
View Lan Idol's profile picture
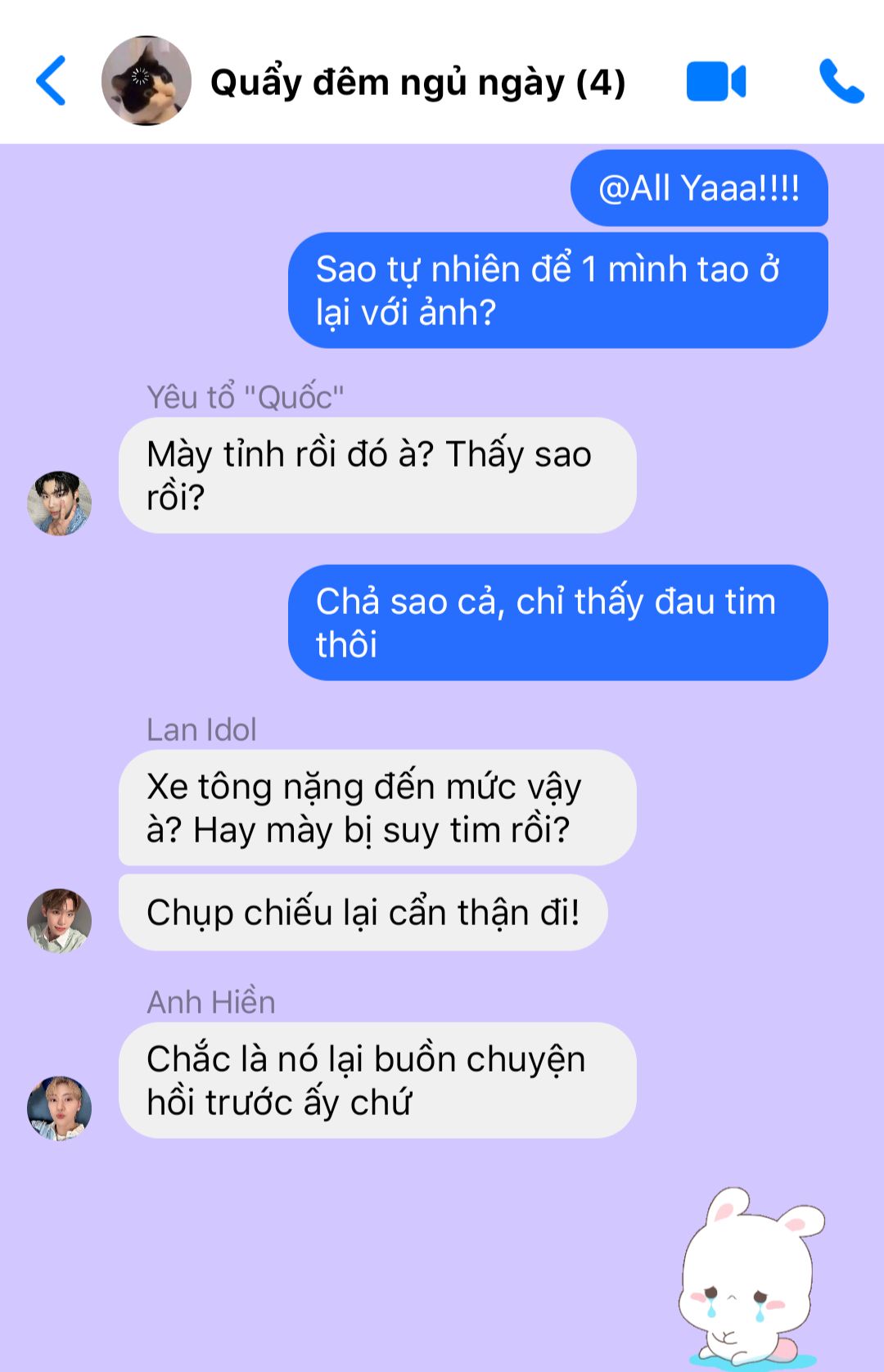(60, 920)
